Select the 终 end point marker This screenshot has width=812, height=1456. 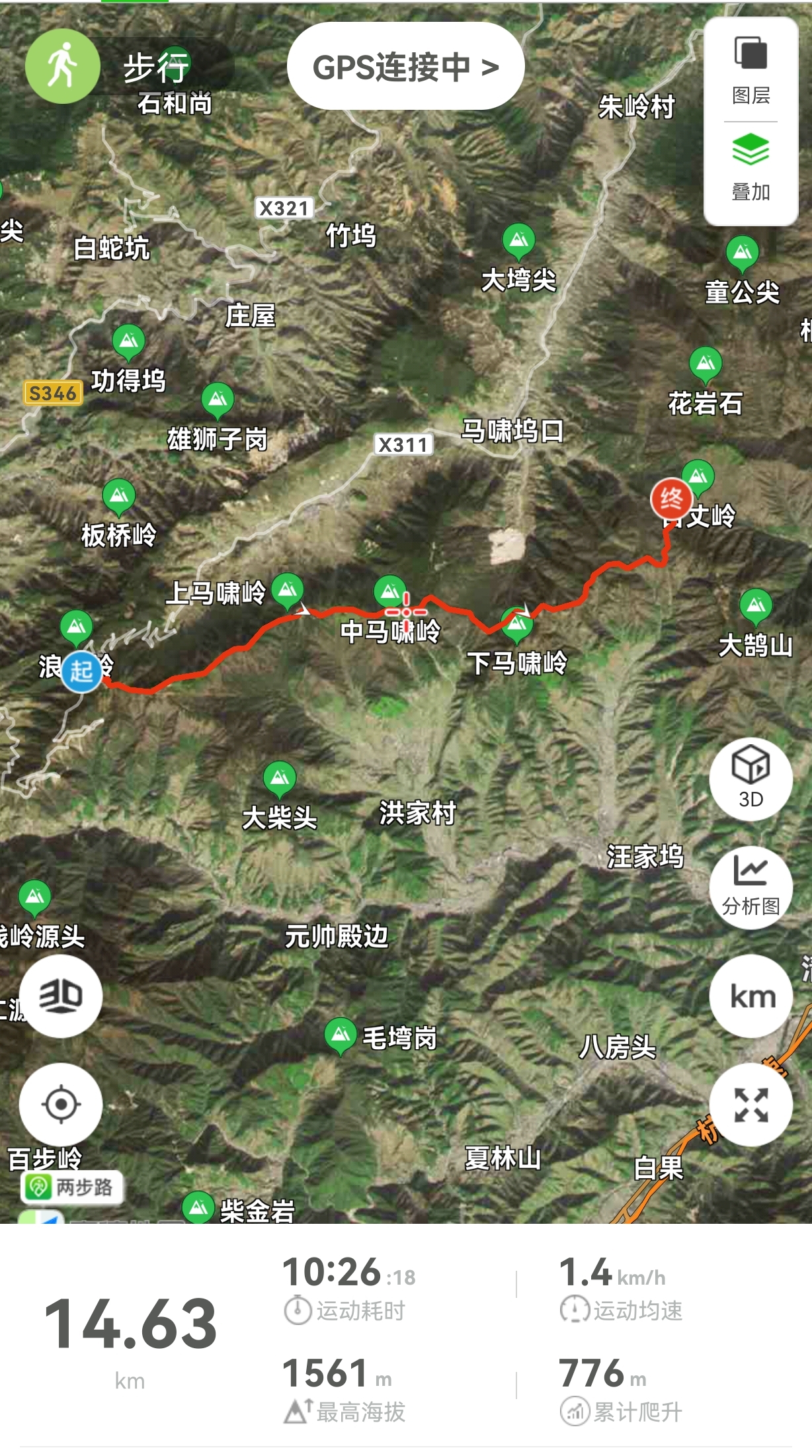click(670, 498)
